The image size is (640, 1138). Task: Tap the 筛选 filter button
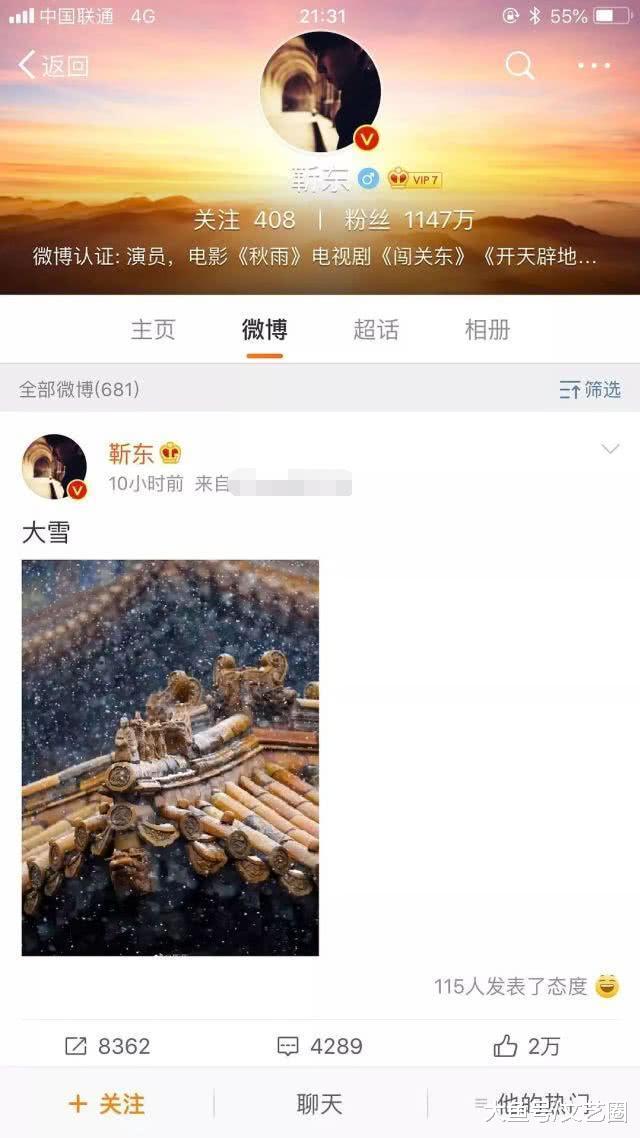pyautogui.click(x=590, y=389)
